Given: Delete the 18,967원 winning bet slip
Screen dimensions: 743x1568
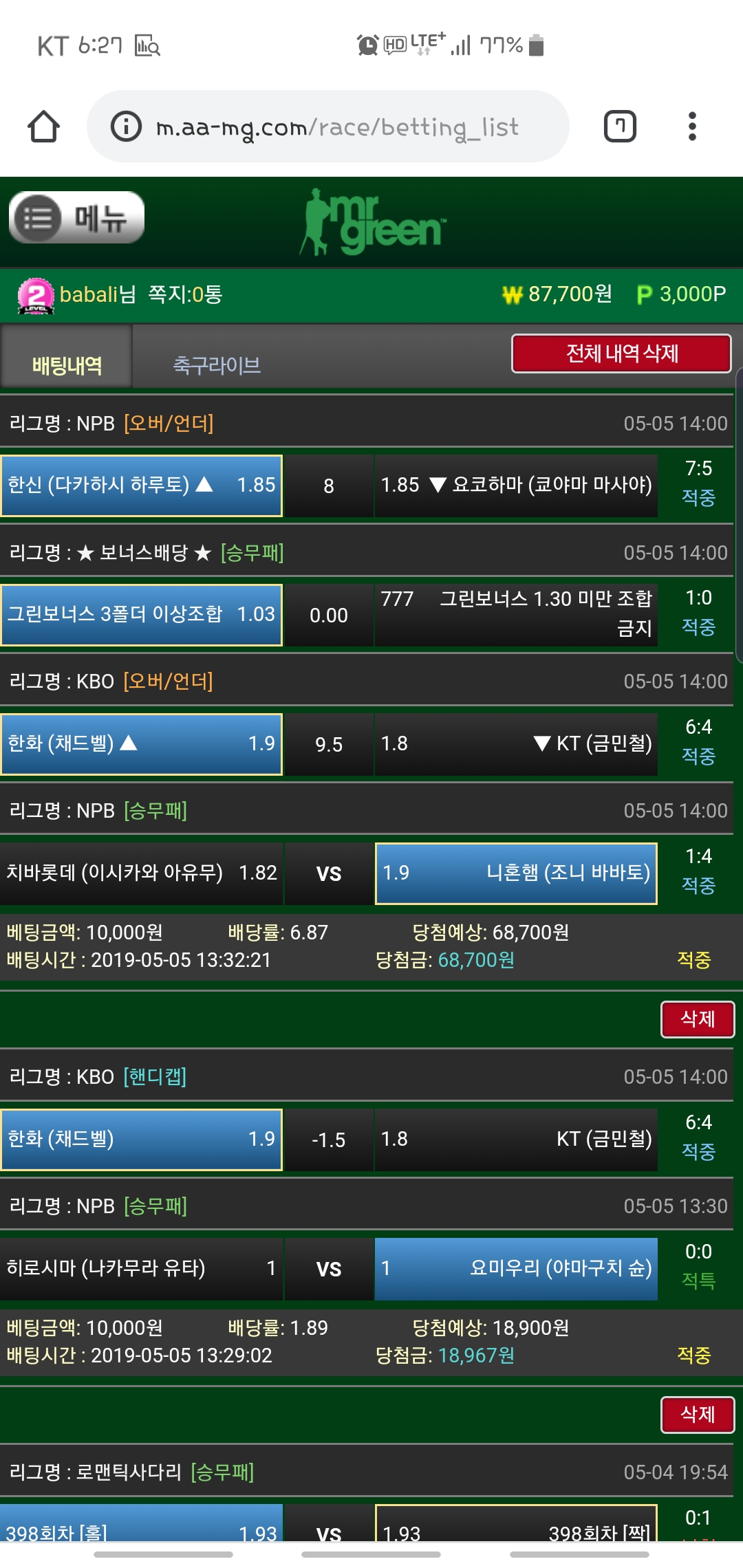Looking at the screenshot, I should click(x=697, y=1414).
